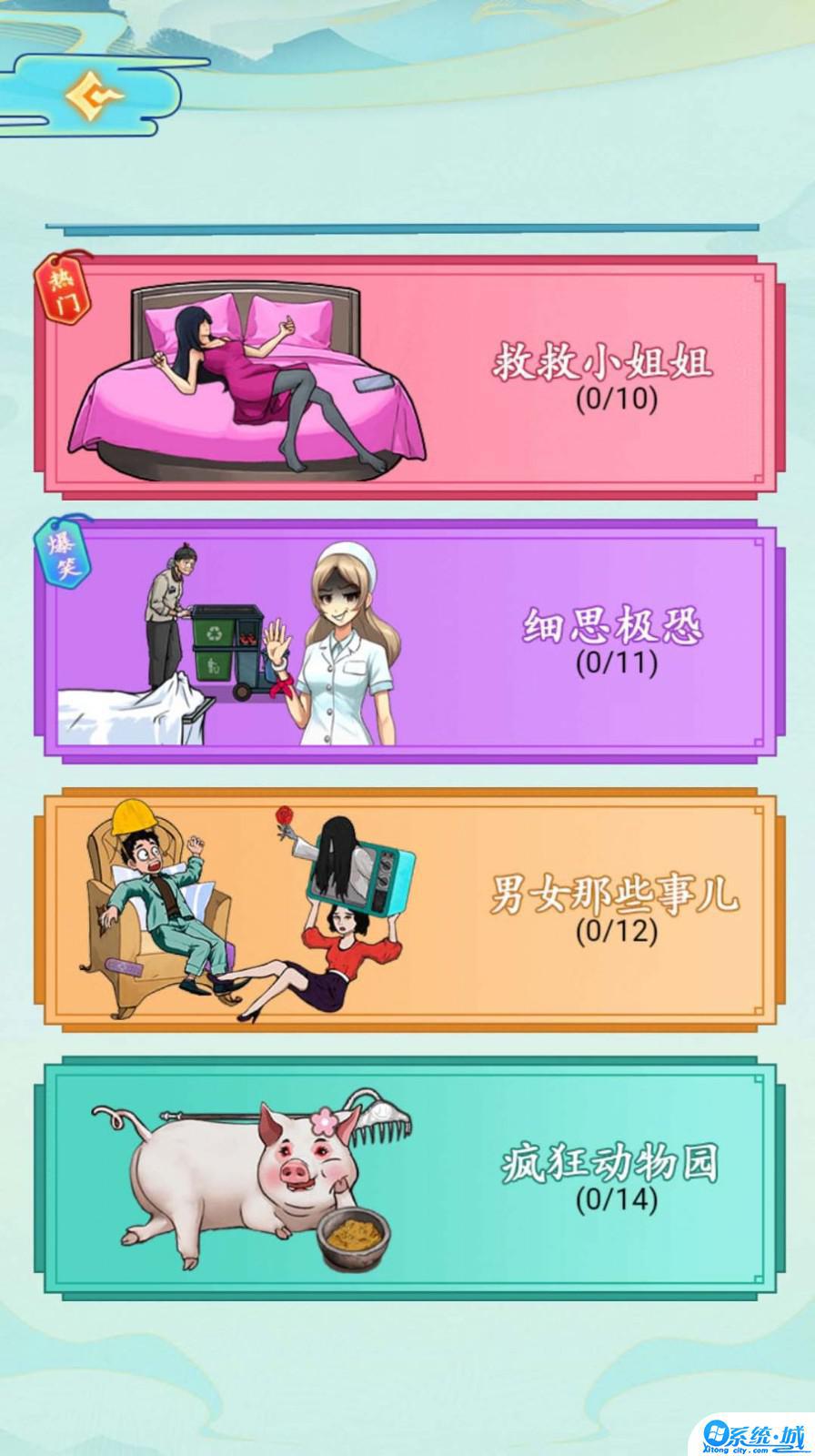Open the 救救小姐姐 level pack
The image size is (815, 1456).
[407, 377]
